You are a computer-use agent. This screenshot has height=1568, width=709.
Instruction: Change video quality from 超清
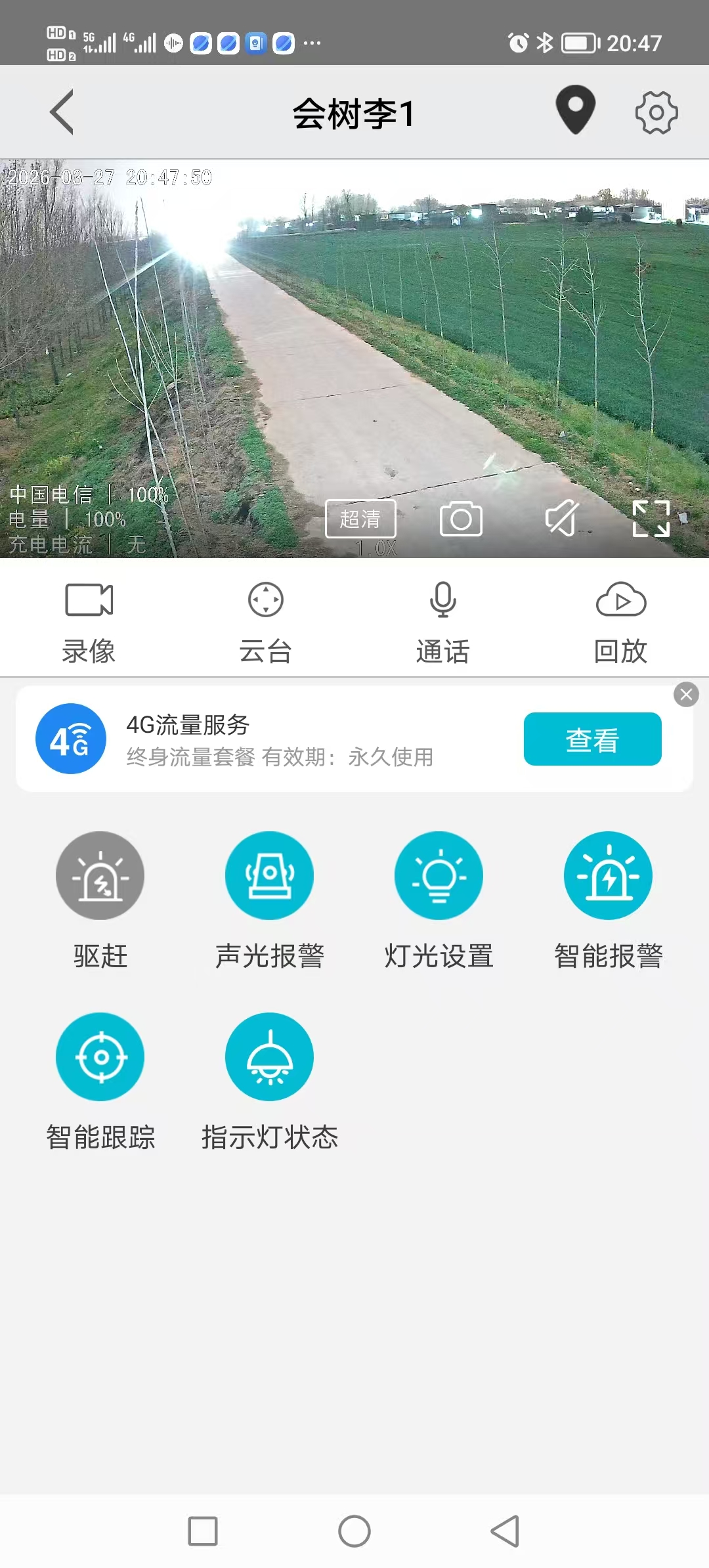pyautogui.click(x=360, y=519)
